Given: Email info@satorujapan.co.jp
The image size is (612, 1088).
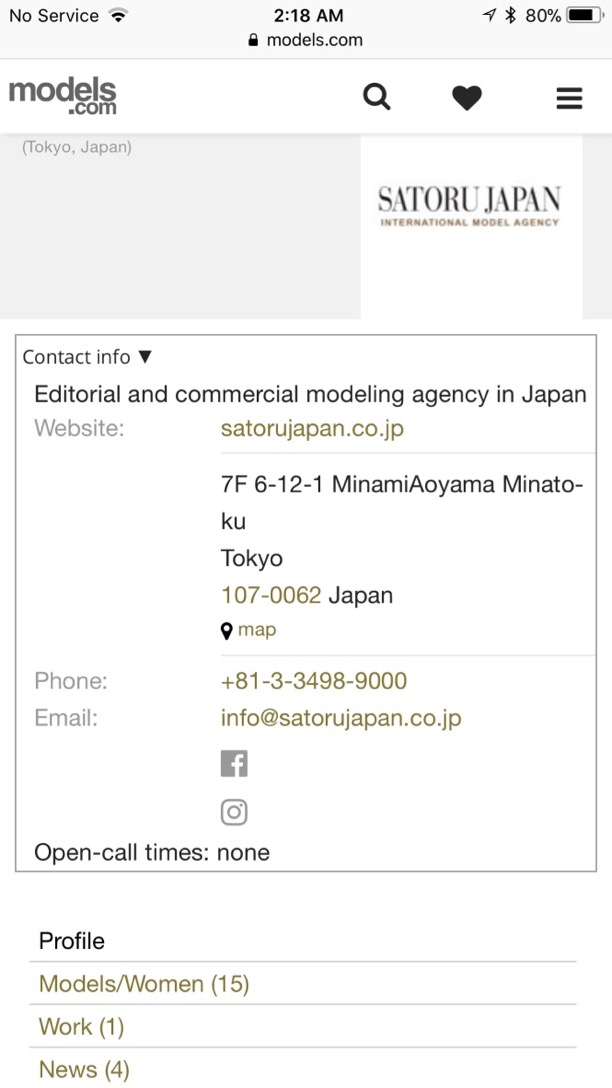Looking at the screenshot, I should [341, 717].
